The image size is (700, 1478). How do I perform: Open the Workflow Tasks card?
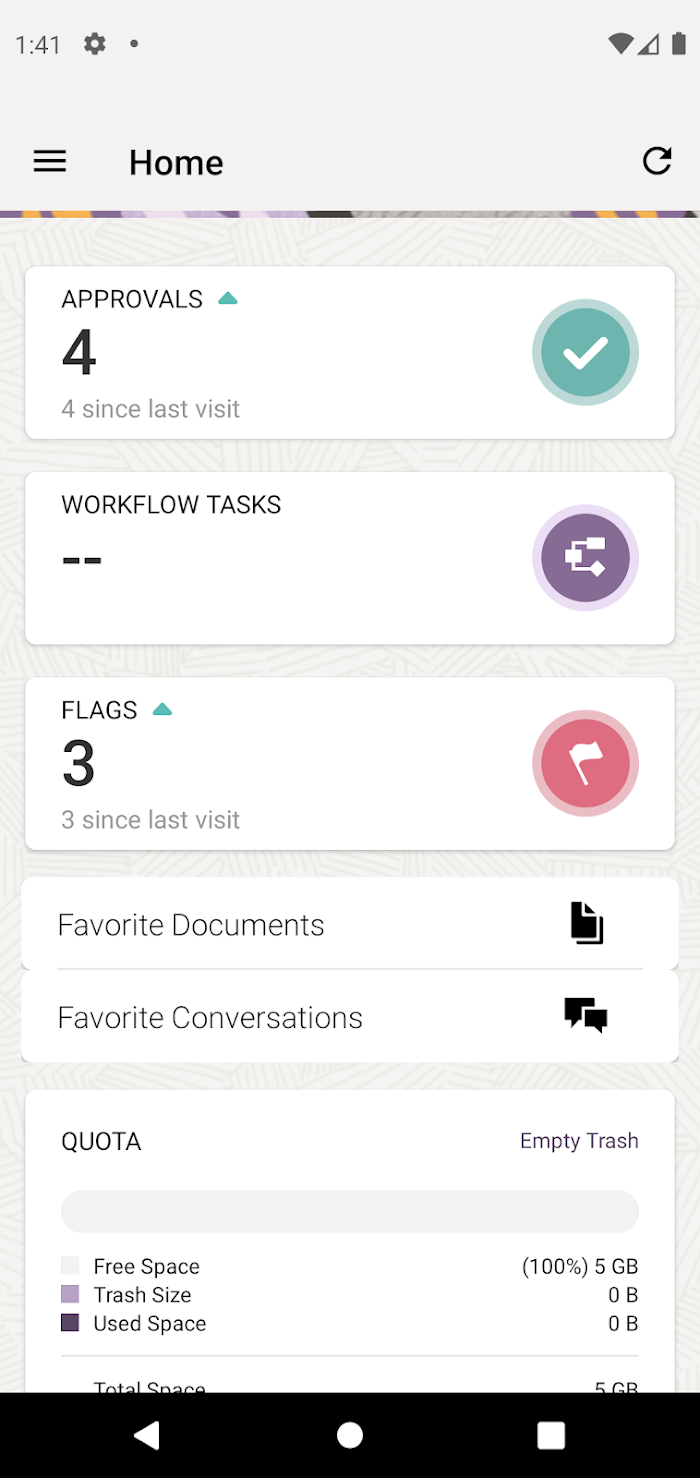tap(350, 558)
